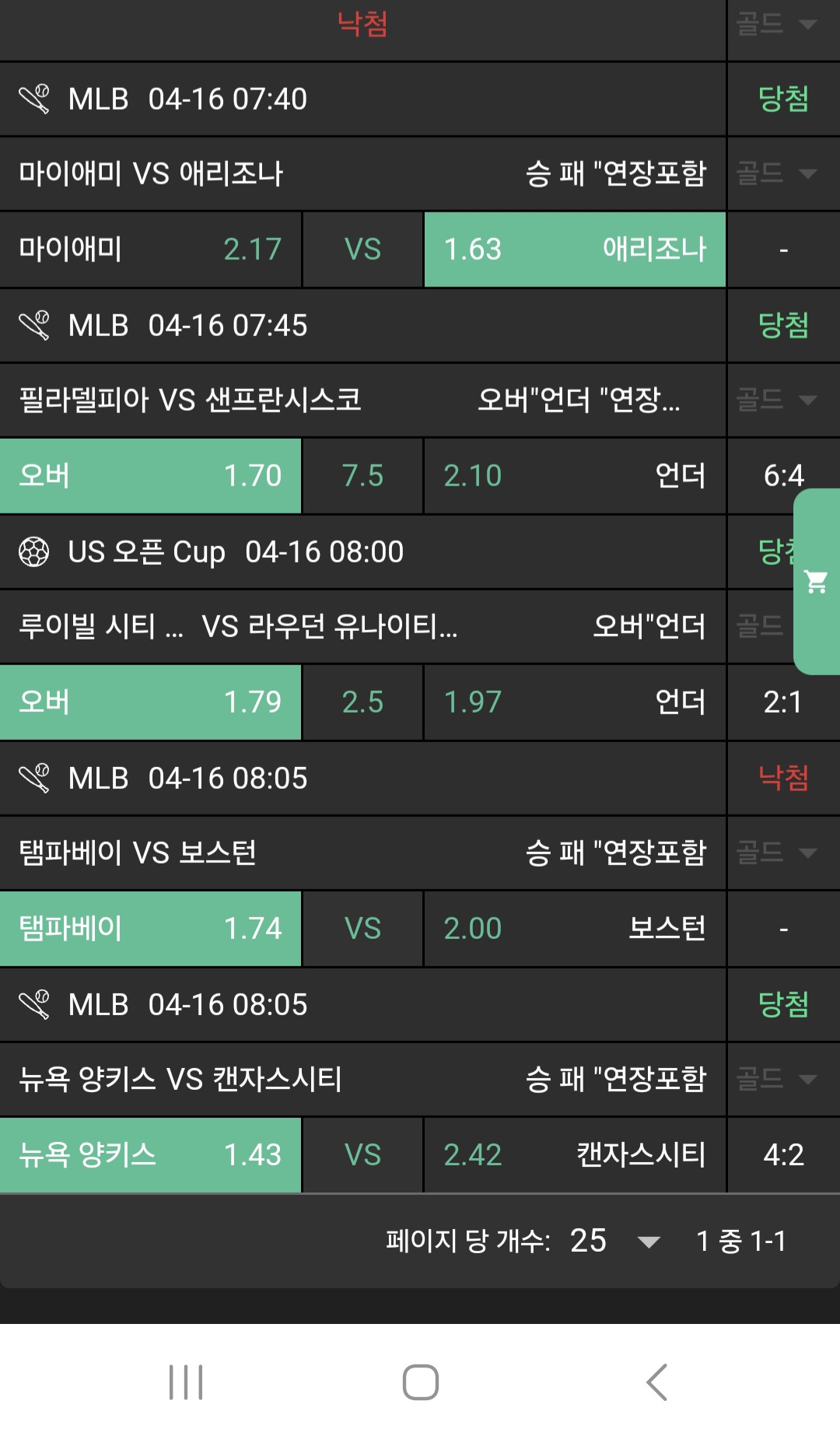Screen dimensions: 840x1436
Task: Choose 오버 1.79 for US 오픈 Cup match
Action: 150,702
